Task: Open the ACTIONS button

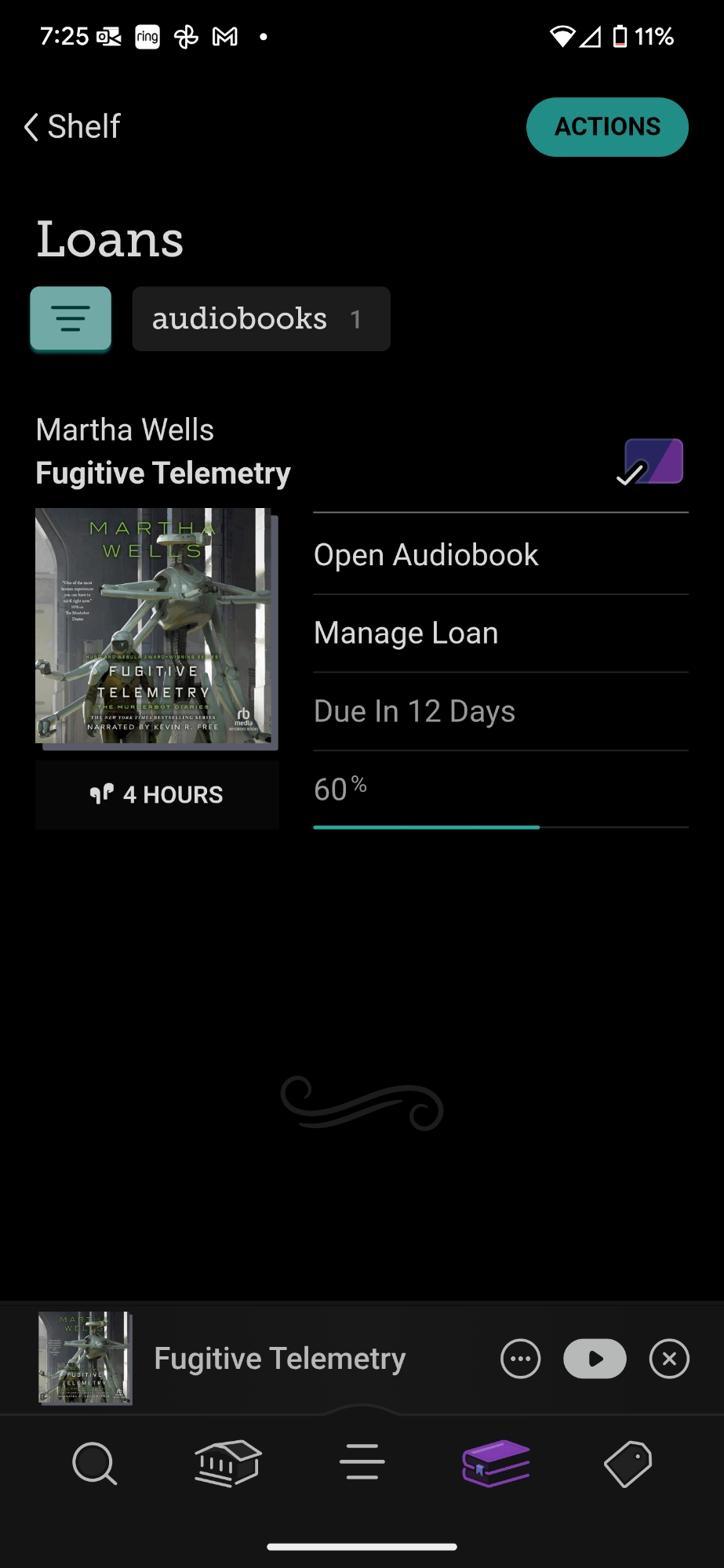Action: pos(606,127)
